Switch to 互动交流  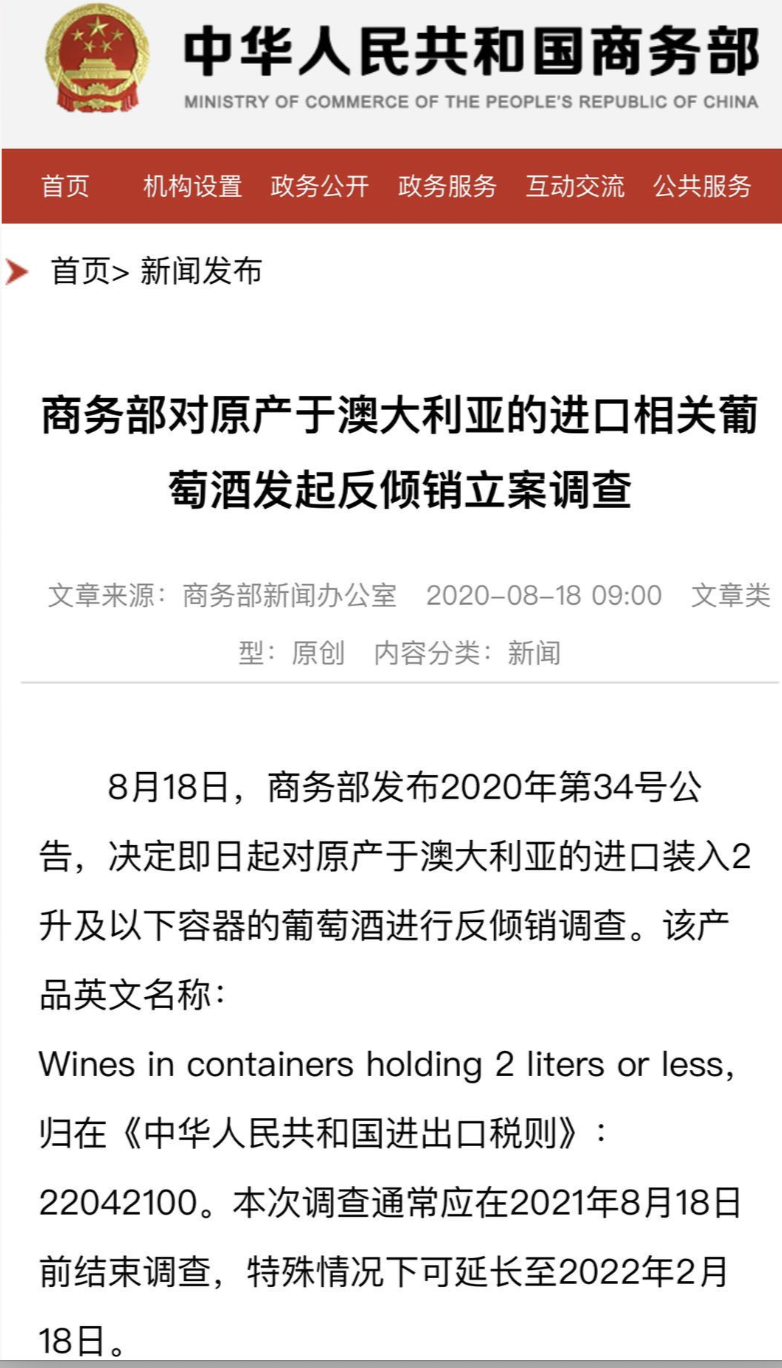[x=575, y=186]
